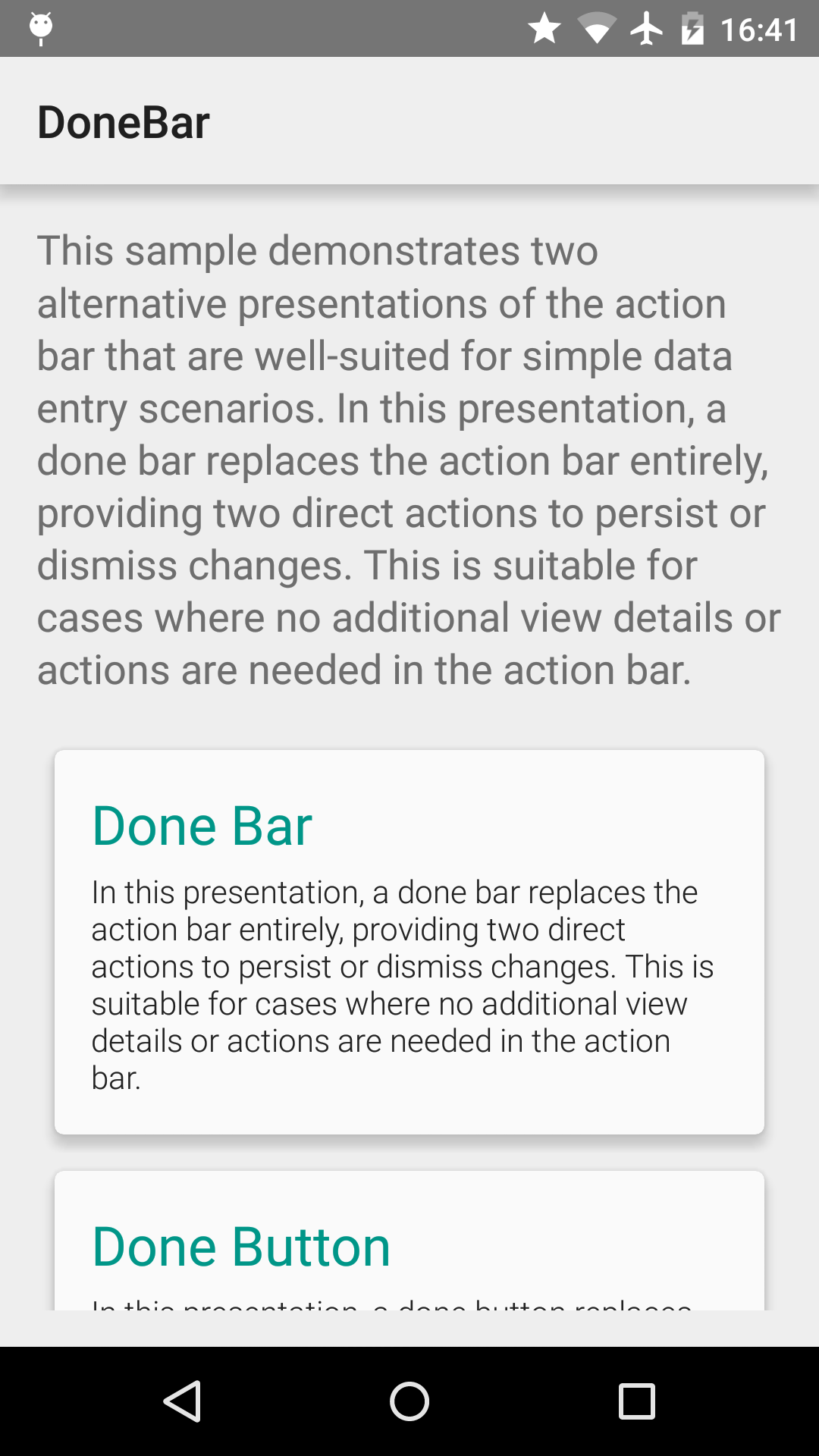Tap the app bar area
This screenshot has height=1456, width=819.
click(x=409, y=121)
